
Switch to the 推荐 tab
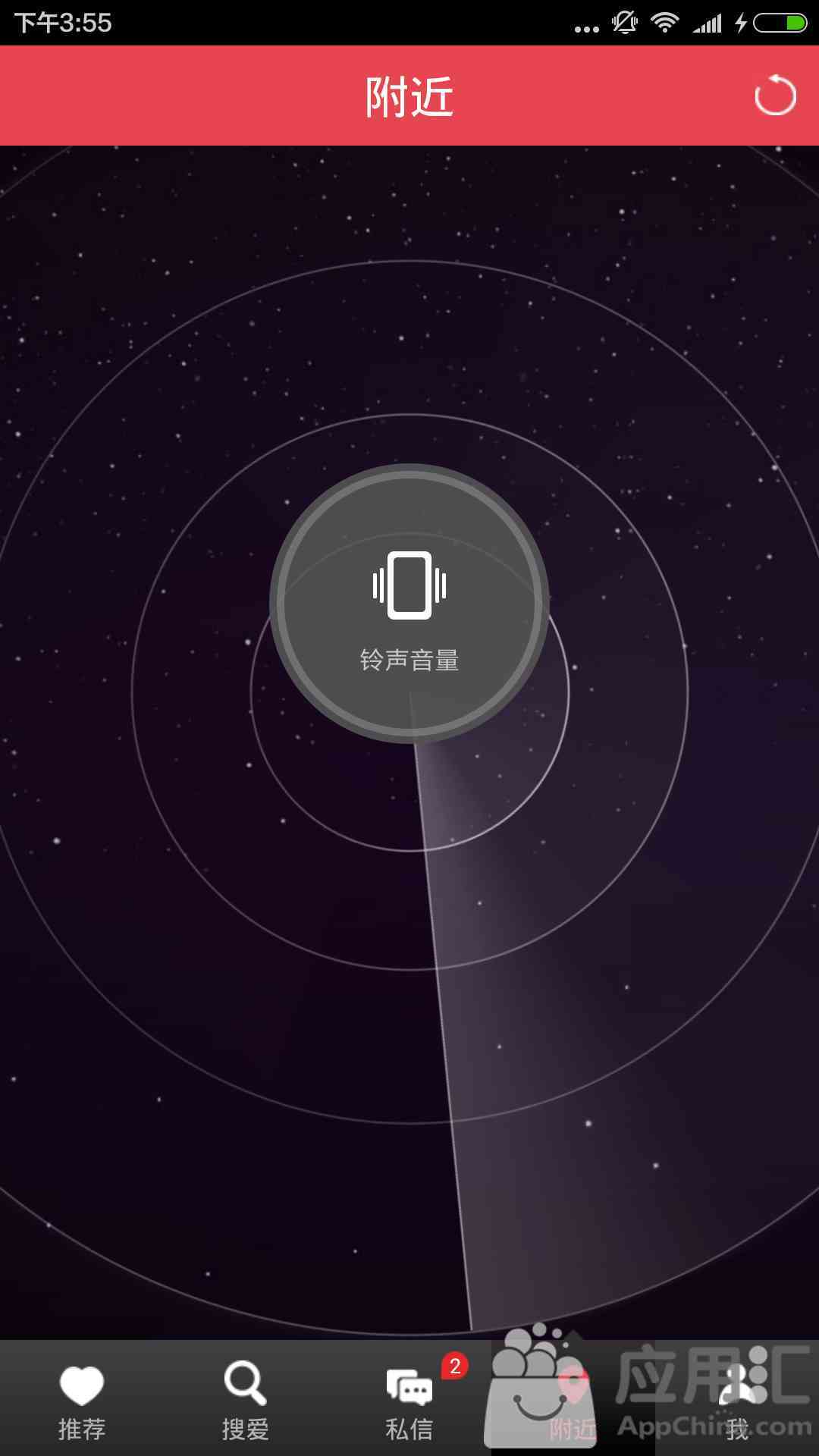[x=82, y=1400]
